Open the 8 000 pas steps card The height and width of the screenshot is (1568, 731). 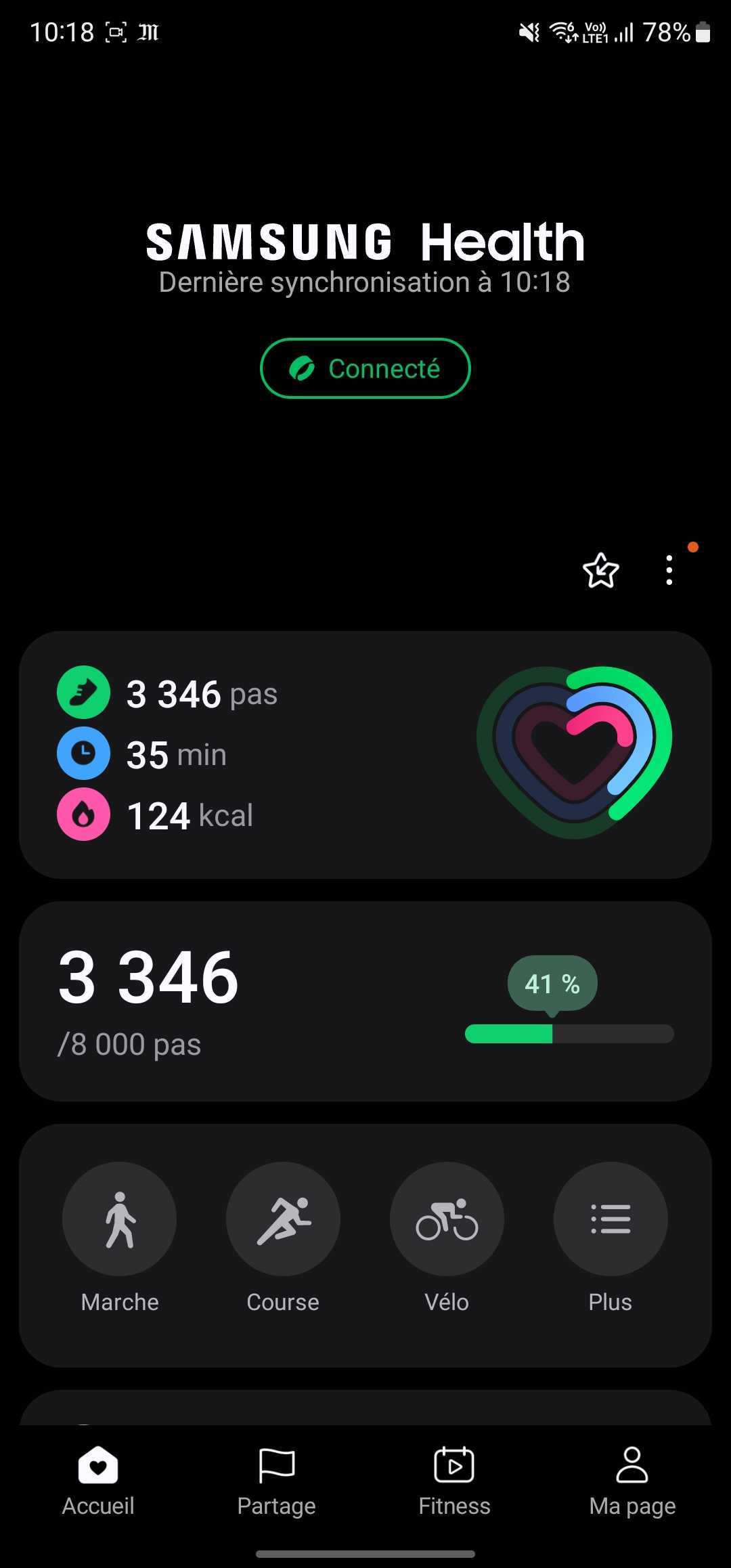[365, 1001]
